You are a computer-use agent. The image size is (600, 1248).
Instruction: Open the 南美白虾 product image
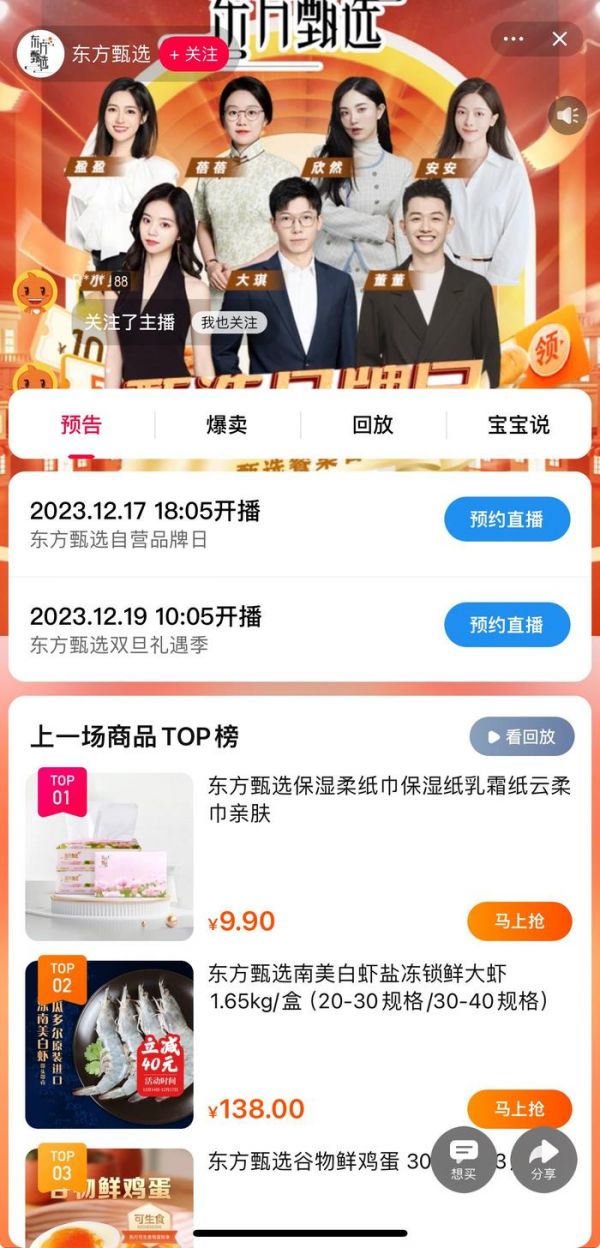click(109, 1044)
